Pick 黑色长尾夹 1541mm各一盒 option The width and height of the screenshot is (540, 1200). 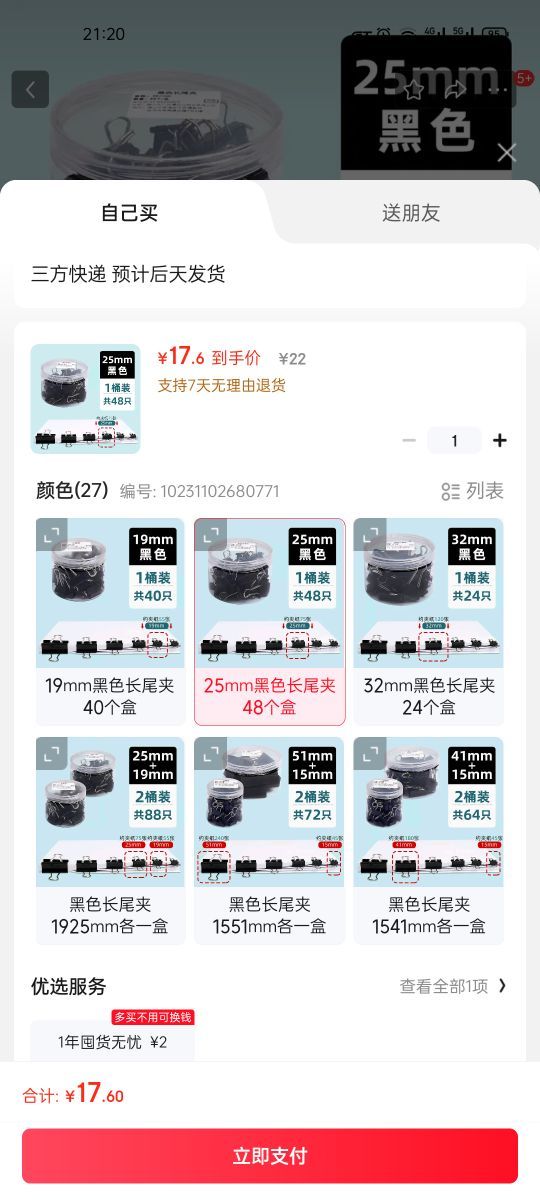[x=429, y=841]
